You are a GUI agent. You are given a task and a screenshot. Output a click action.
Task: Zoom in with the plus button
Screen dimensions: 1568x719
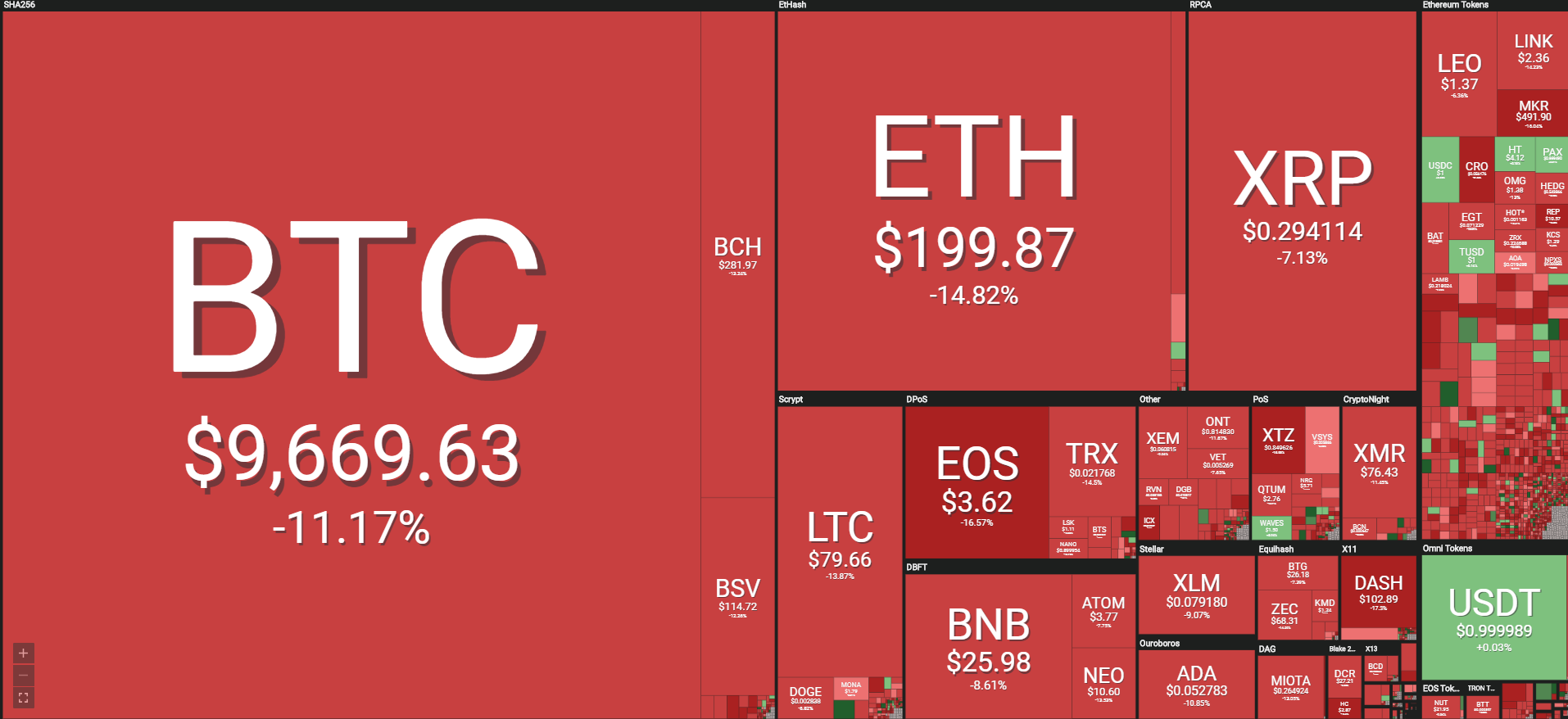pyautogui.click(x=23, y=653)
